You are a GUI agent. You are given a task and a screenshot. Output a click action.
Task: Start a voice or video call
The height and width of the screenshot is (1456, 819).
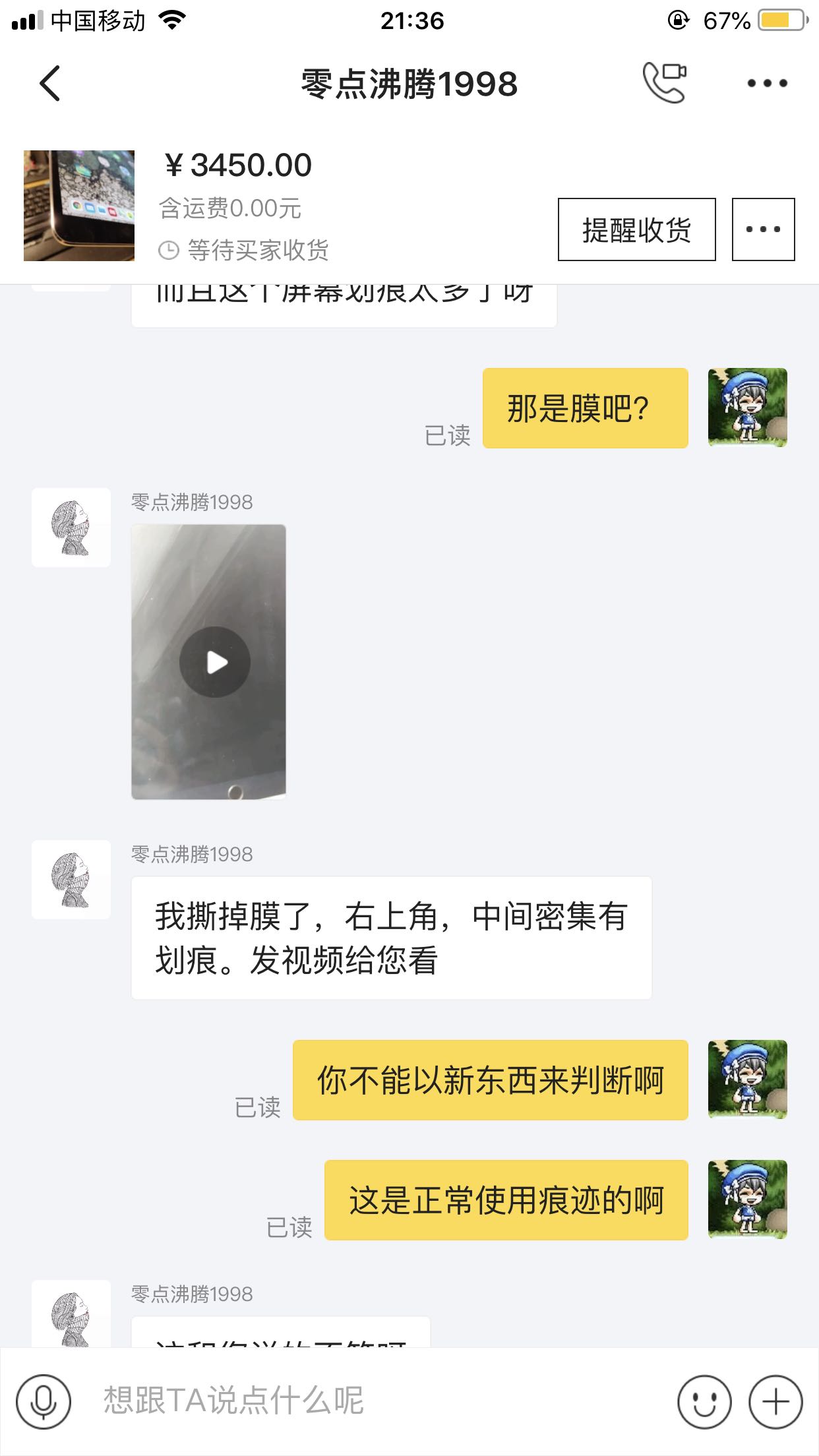coord(664,82)
